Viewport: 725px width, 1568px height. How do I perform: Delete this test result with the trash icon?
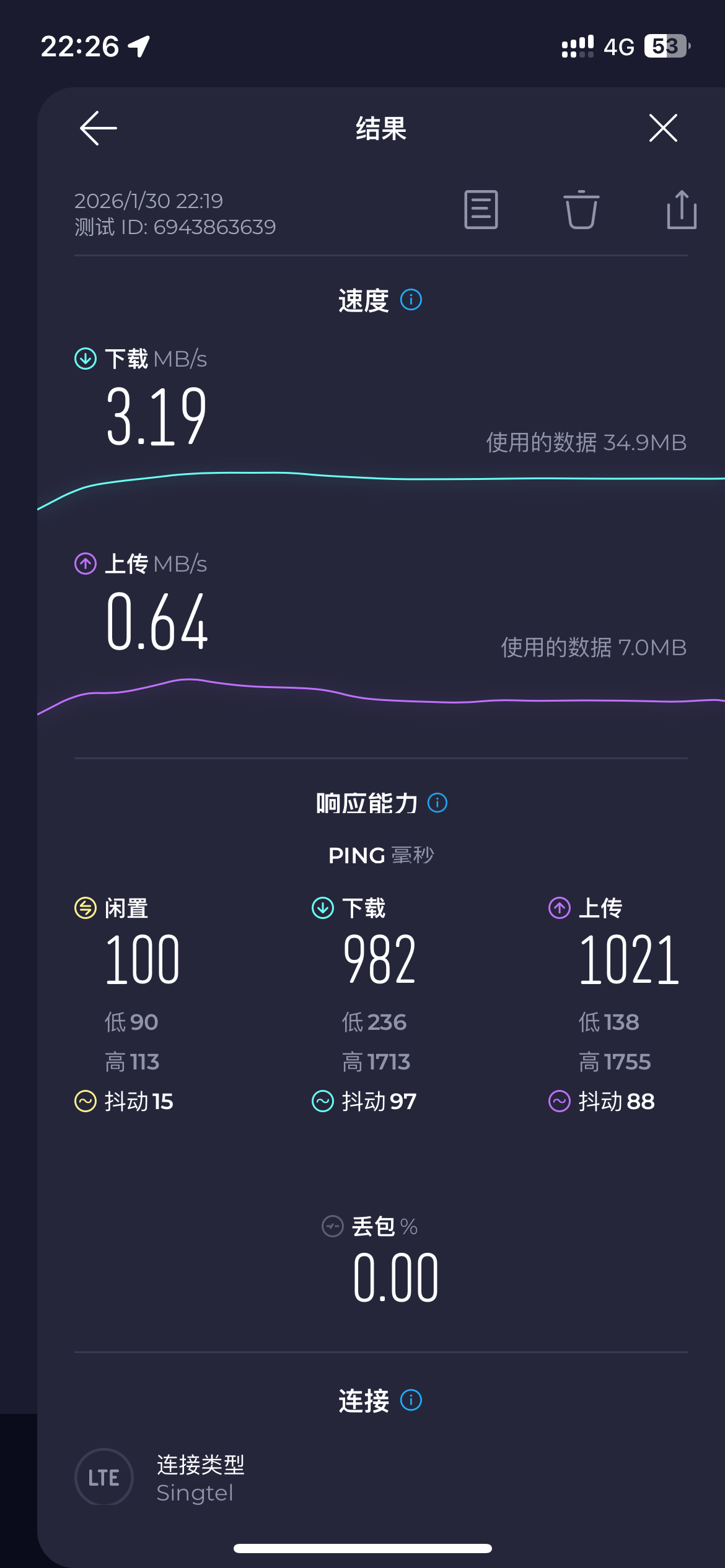[581, 210]
